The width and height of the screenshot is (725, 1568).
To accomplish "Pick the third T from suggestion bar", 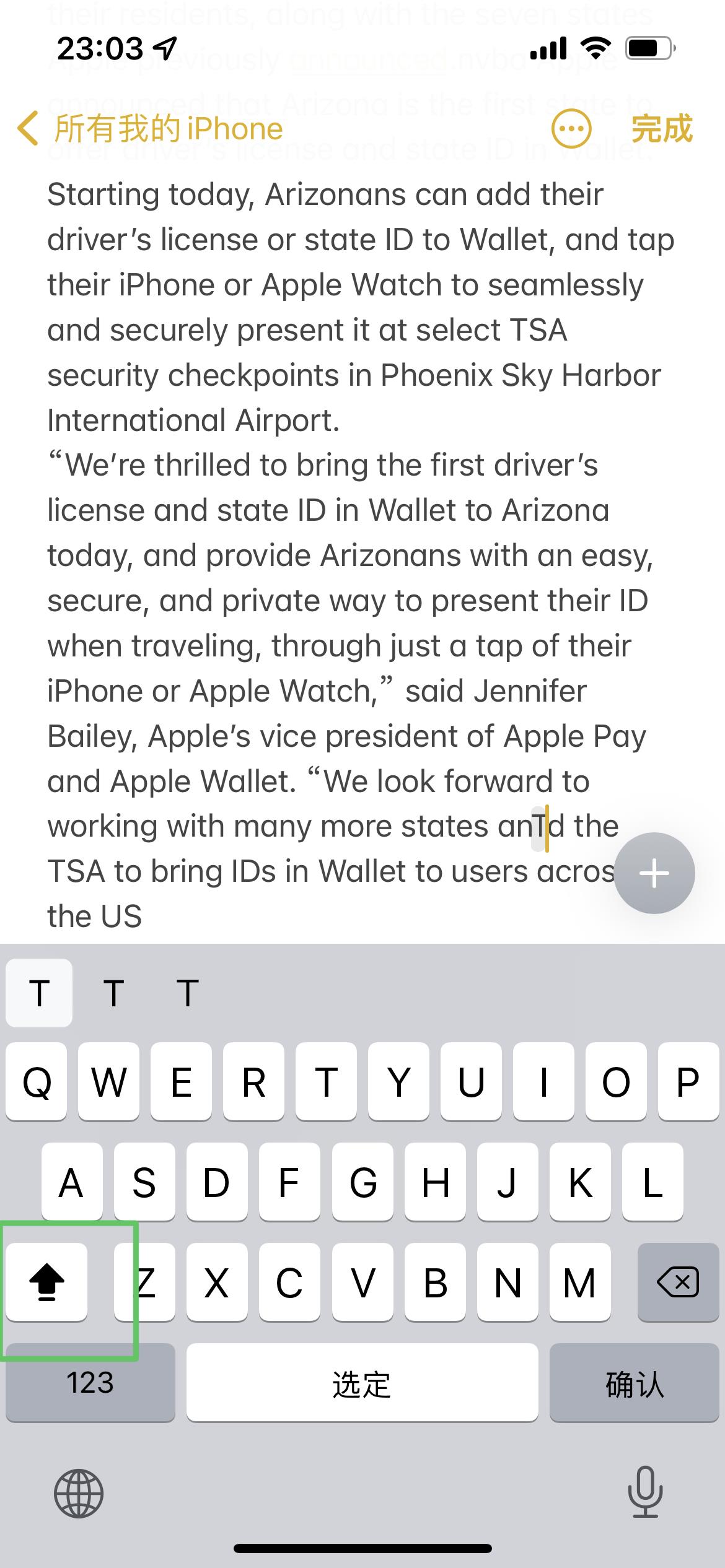I will click(187, 994).
